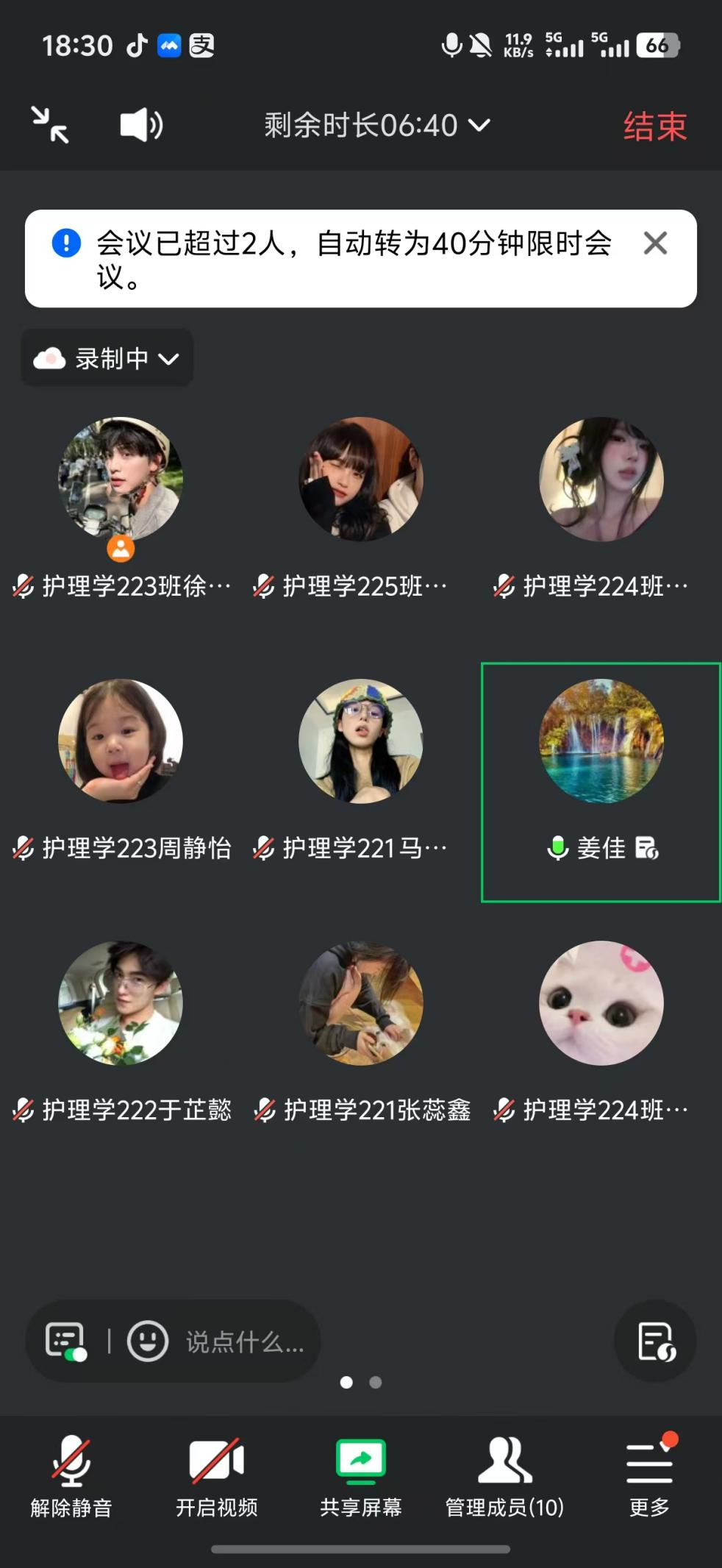Open the emoji reaction picker
This screenshot has height=1568, width=722.
click(x=148, y=1341)
